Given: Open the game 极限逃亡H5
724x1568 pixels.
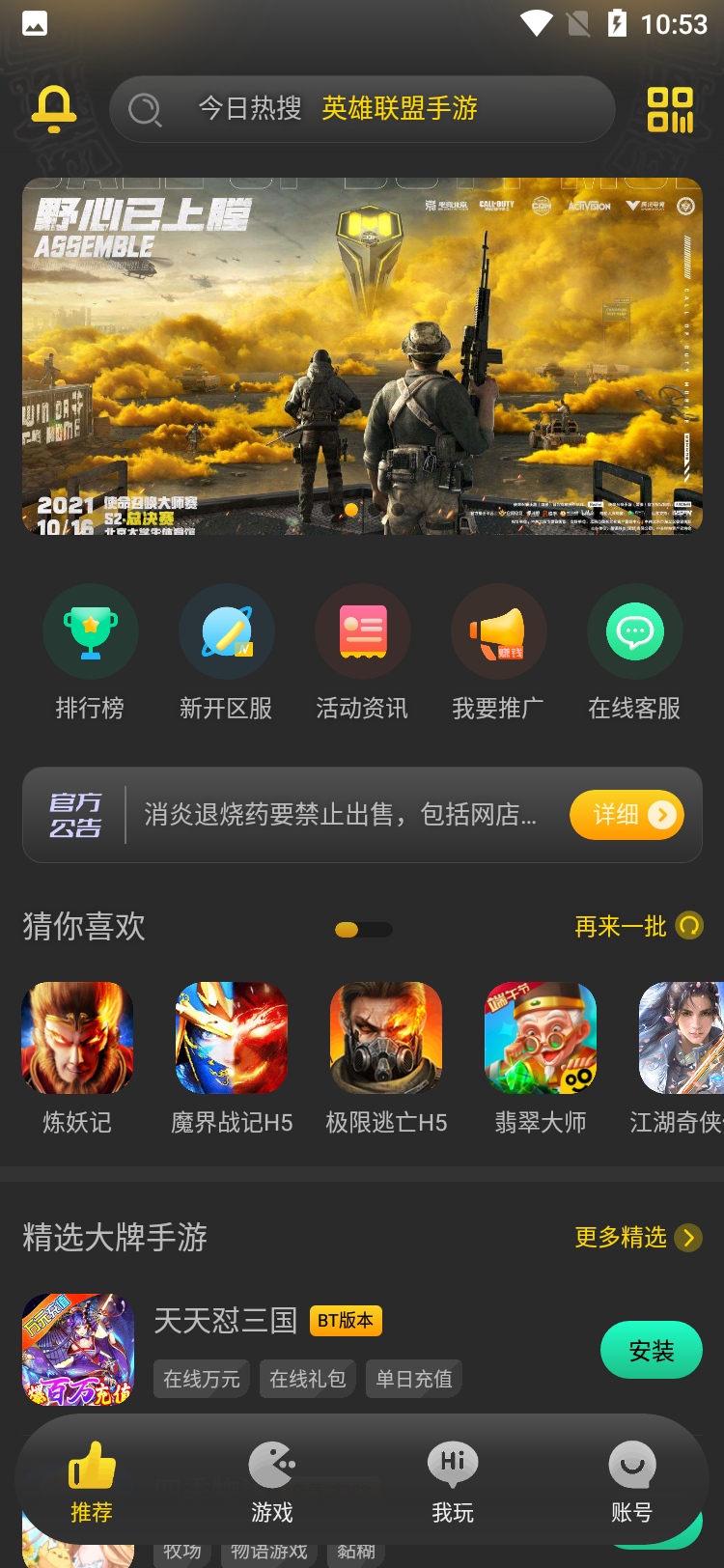Looking at the screenshot, I should pyautogui.click(x=386, y=1057).
